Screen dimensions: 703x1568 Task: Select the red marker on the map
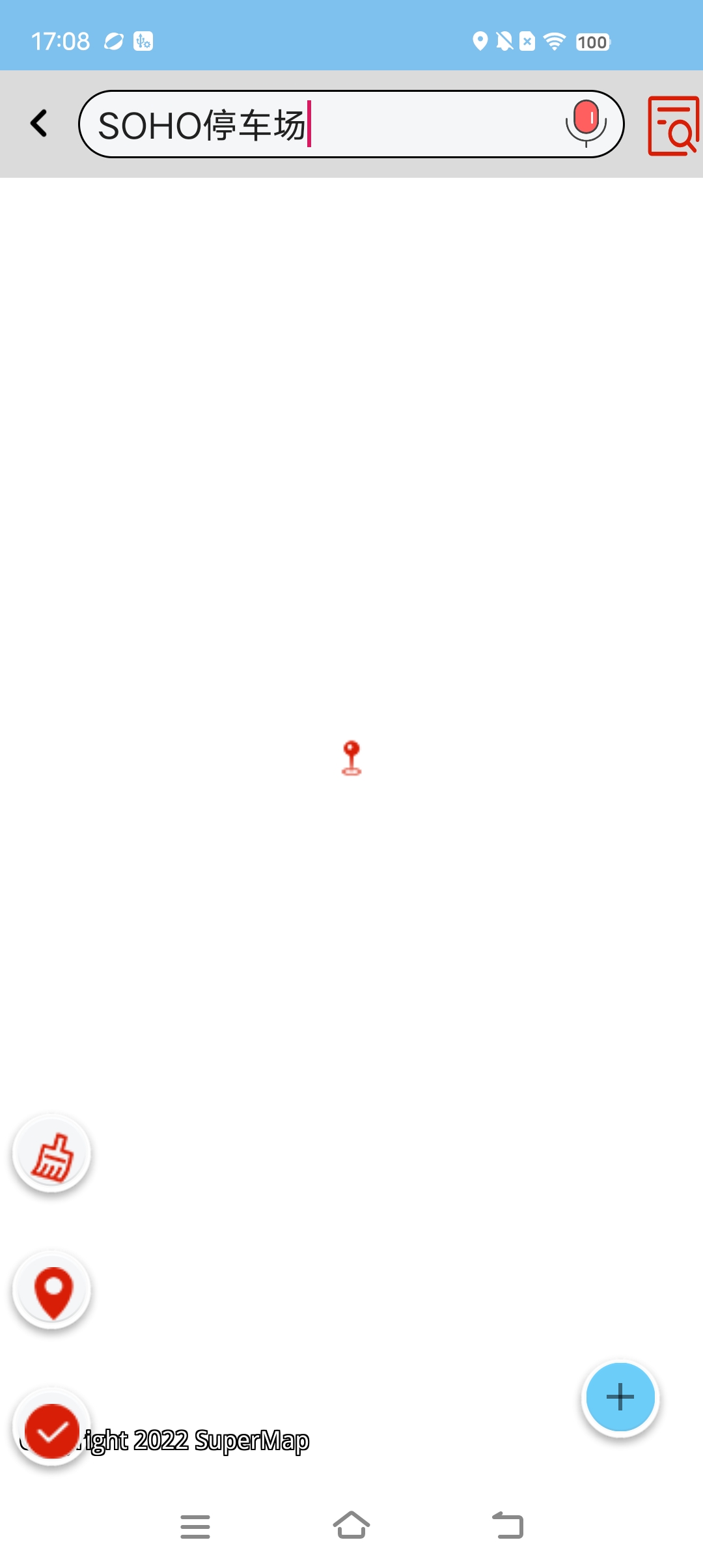pyautogui.click(x=351, y=758)
